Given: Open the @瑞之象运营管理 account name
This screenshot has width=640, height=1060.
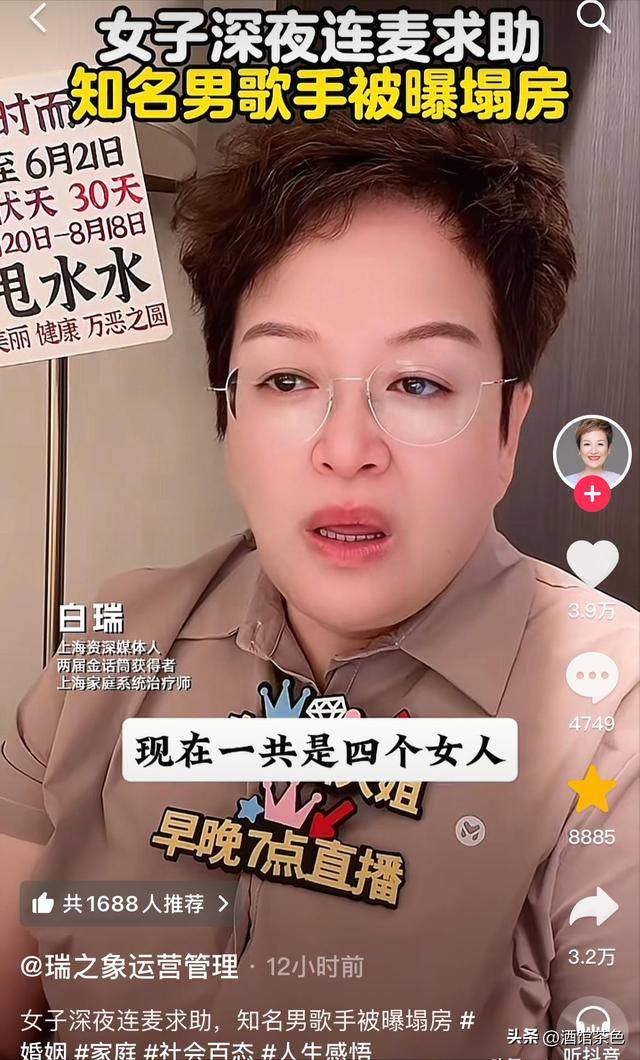Looking at the screenshot, I should (130, 967).
